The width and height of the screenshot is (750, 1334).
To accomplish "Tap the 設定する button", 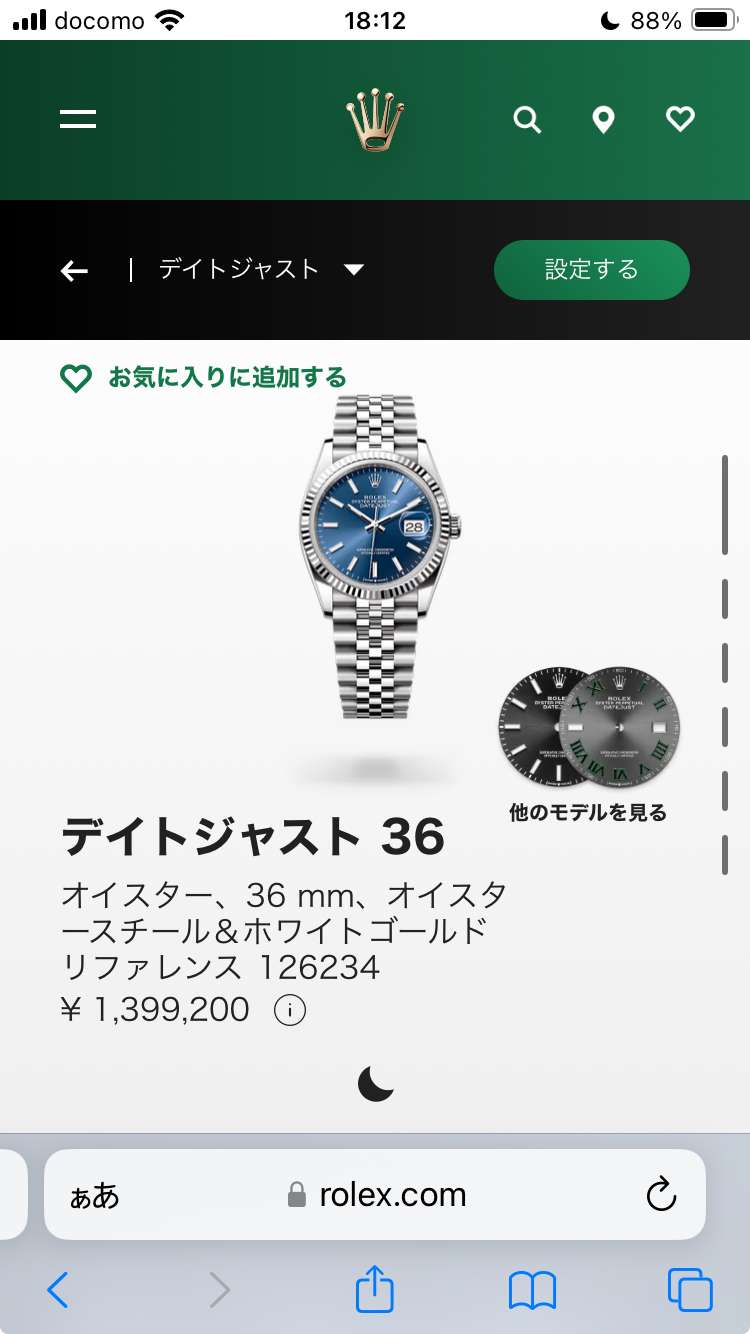I will tap(591, 270).
